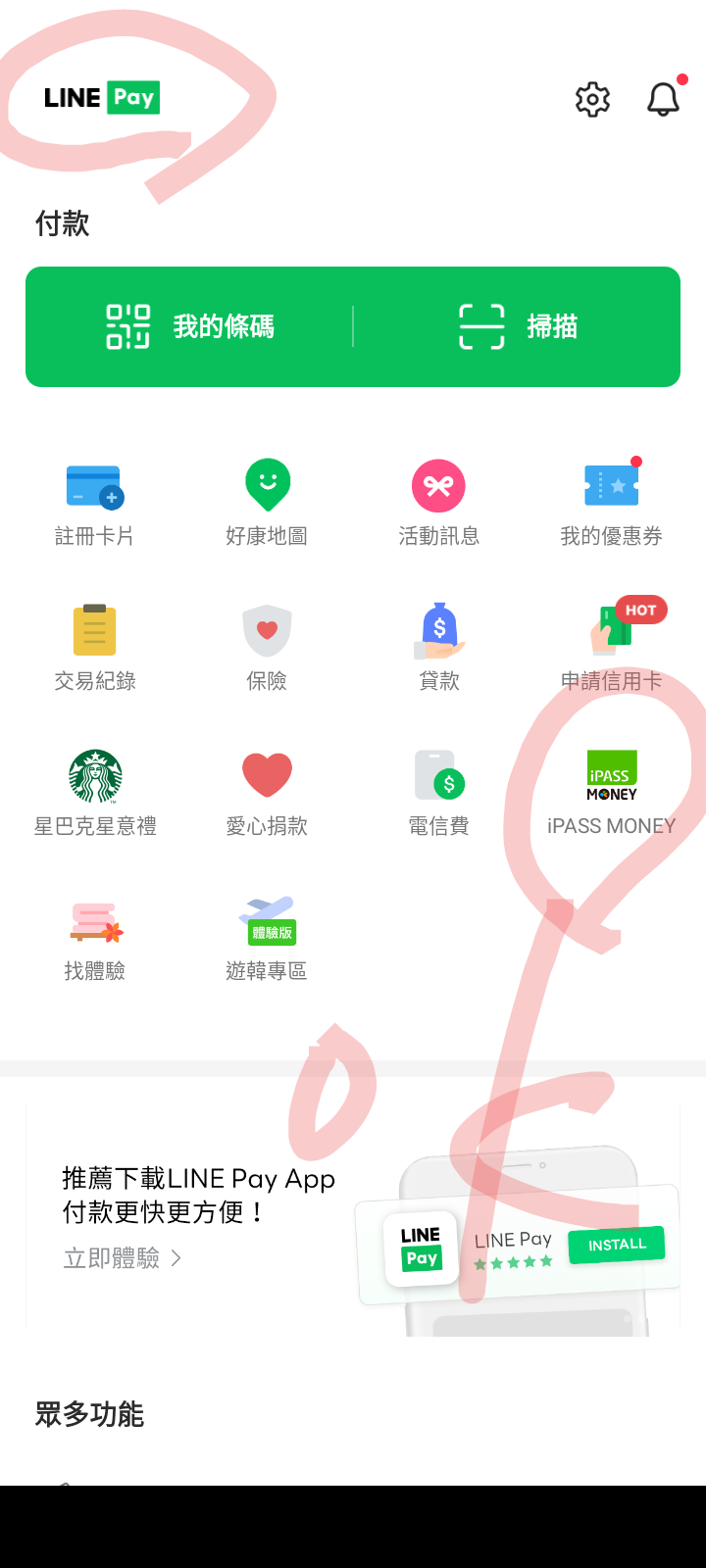Open the 保險 insurance section

click(x=267, y=648)
